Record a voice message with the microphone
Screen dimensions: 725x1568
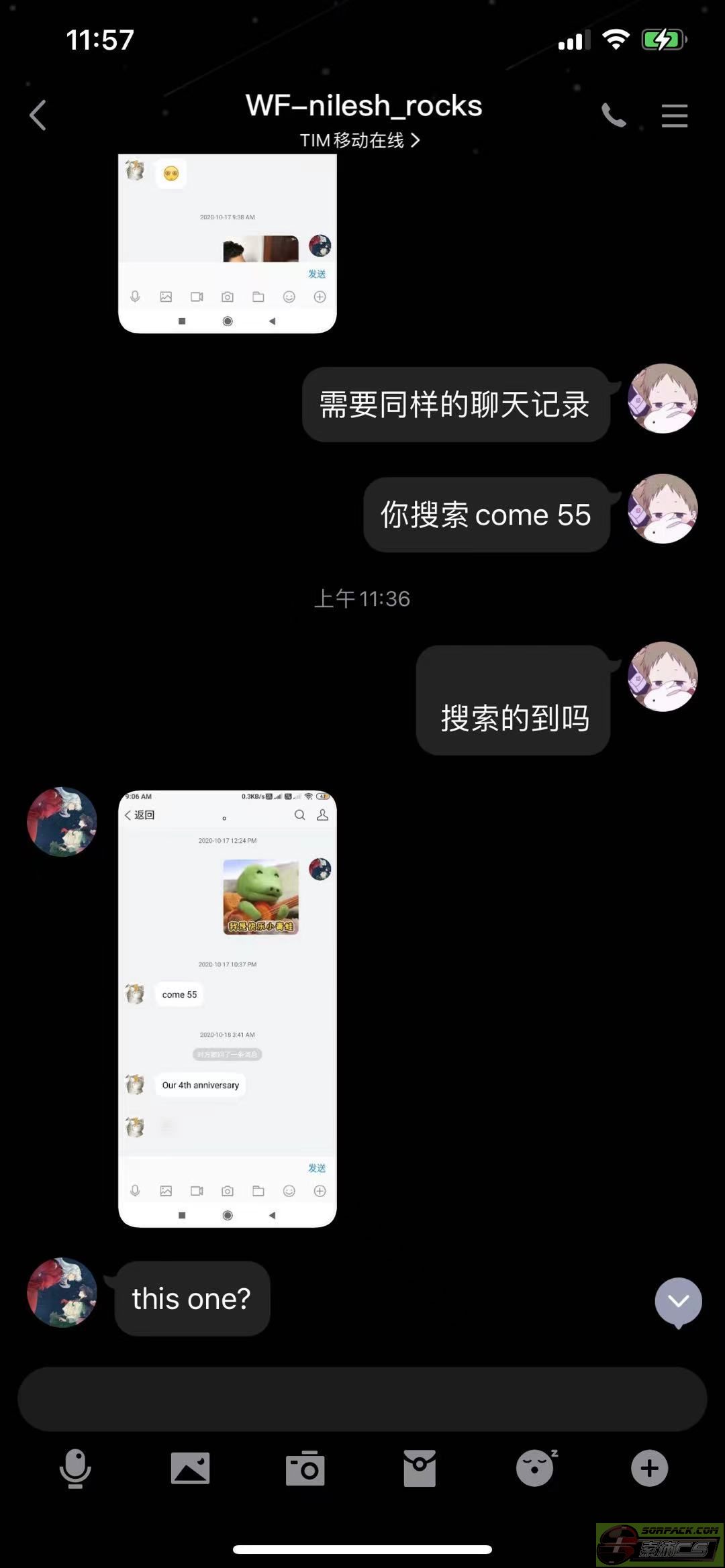75,1468
